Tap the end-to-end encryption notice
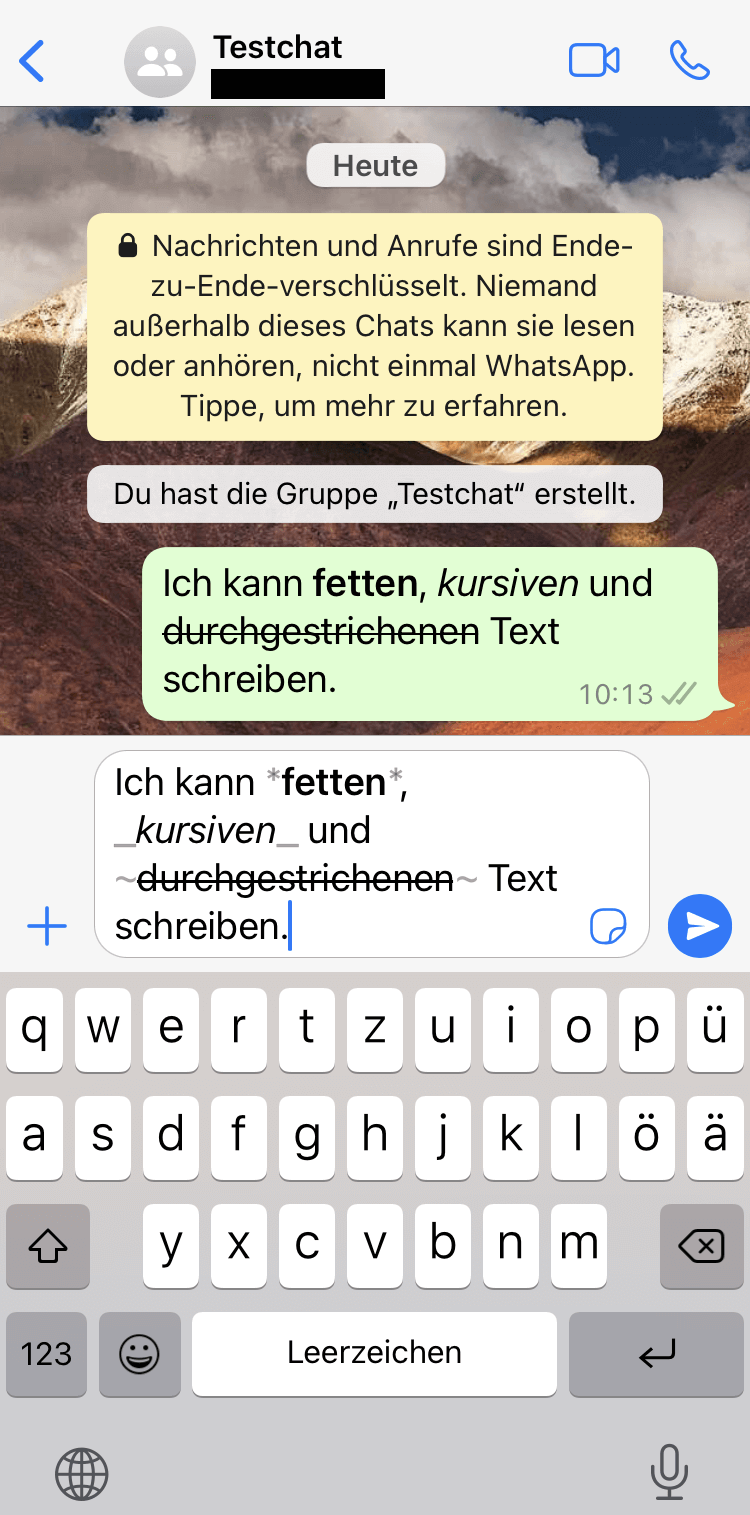The height and width of the screenshot is (1515, 750). click(x=375, y=327)
